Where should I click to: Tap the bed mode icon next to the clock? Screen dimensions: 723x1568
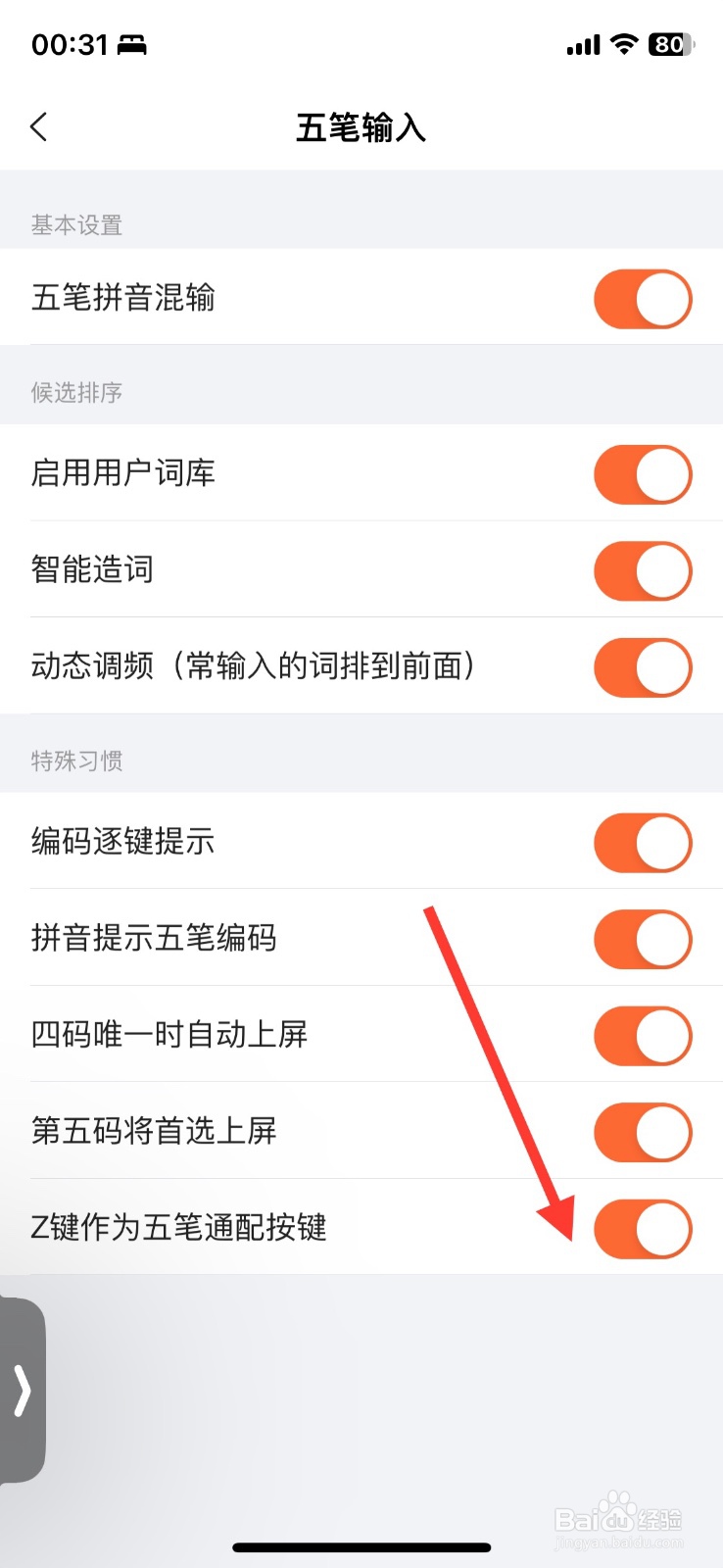click(x=132, y=45)
